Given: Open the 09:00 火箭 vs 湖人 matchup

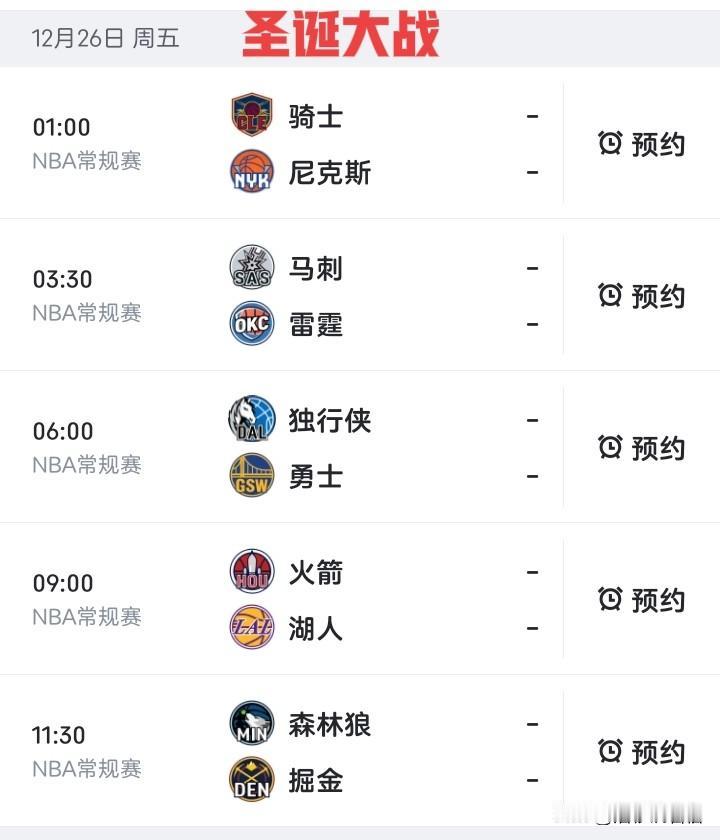Looking at the screenshot, I should point(281,599).
